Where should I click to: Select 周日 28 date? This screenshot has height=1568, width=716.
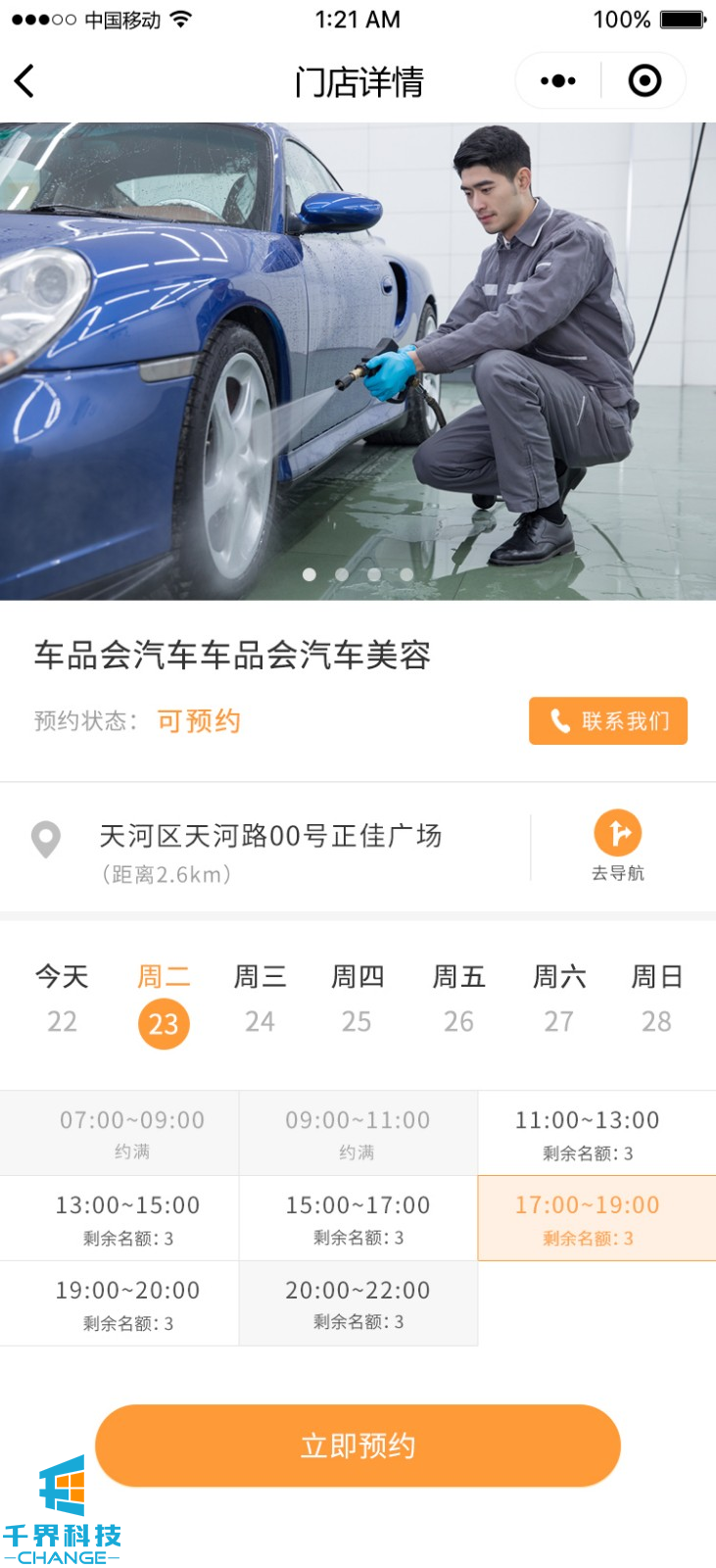[656, 999]
